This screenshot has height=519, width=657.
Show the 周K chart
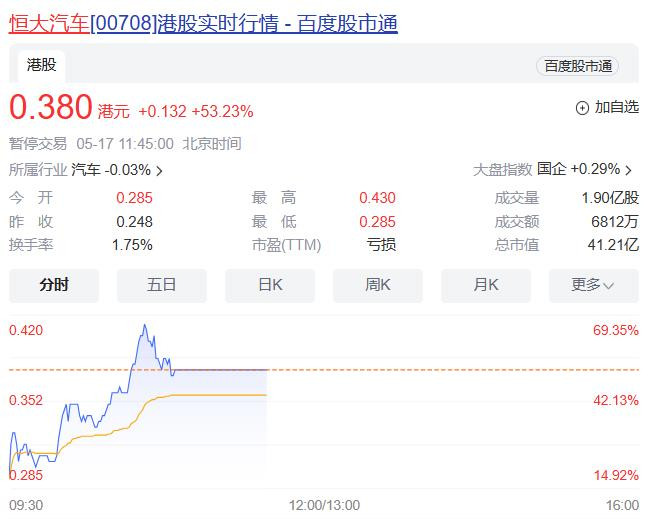(x=378, y=285)
